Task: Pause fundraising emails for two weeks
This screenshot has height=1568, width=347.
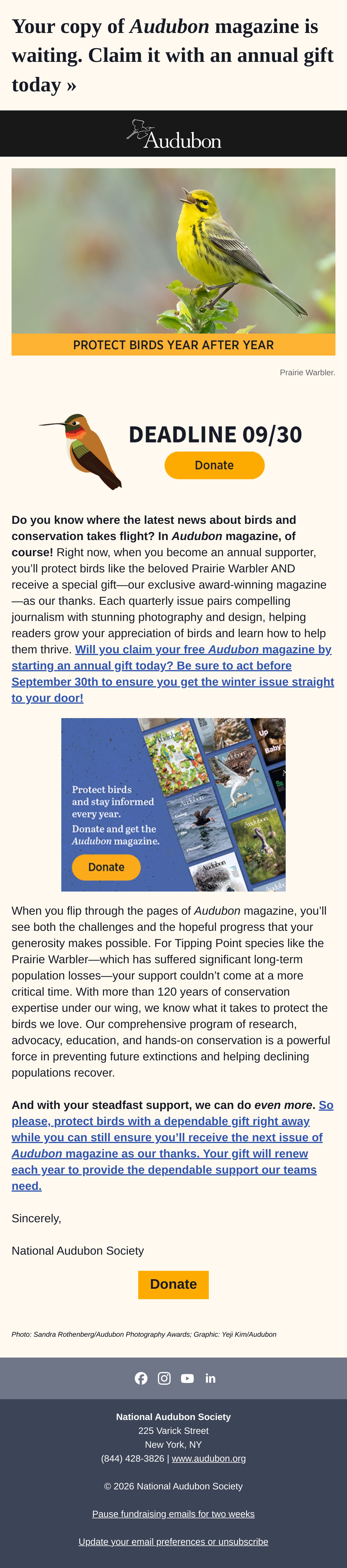Action: 173,1514
